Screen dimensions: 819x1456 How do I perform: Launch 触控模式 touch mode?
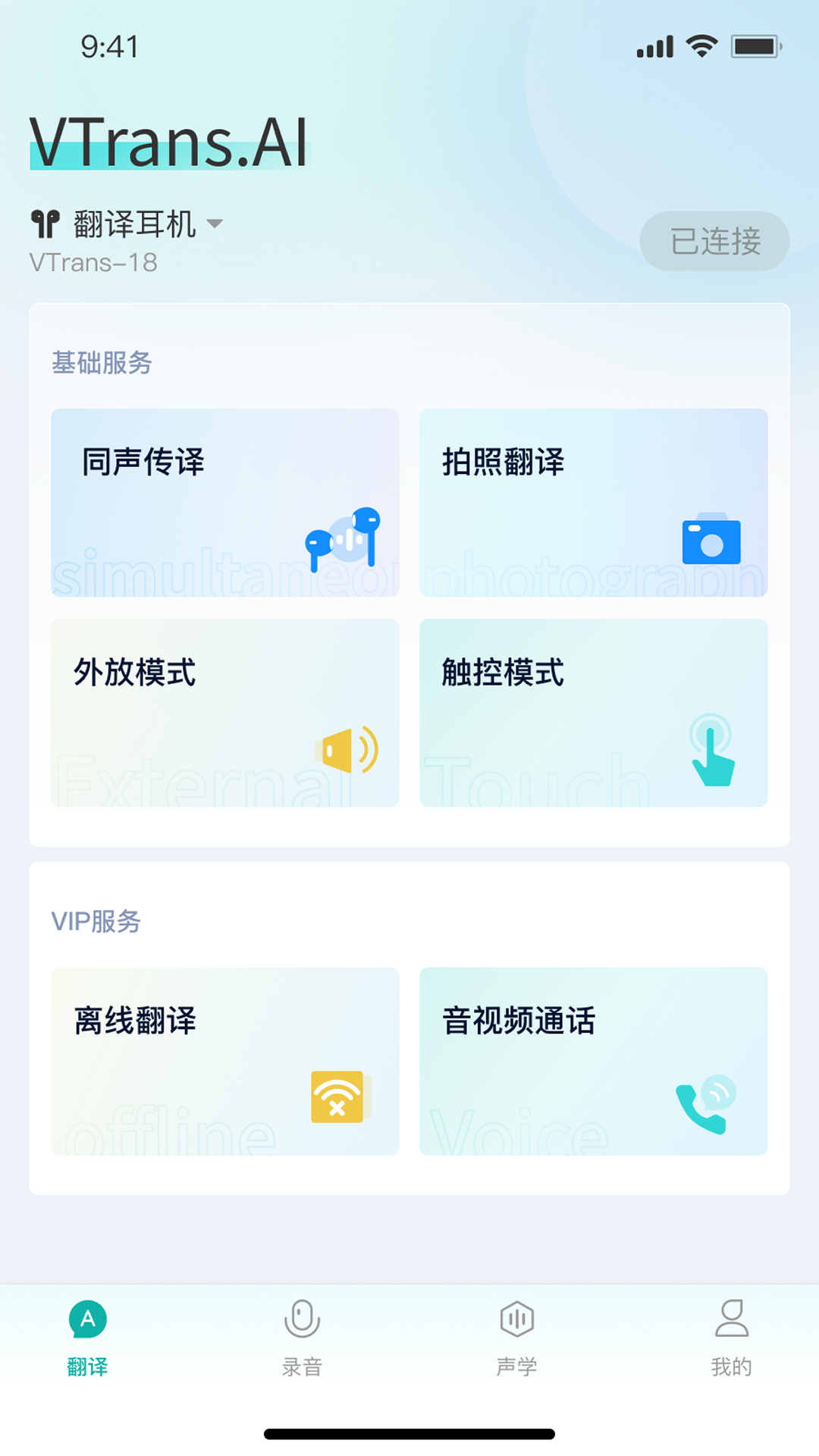(x=593, y=713)
